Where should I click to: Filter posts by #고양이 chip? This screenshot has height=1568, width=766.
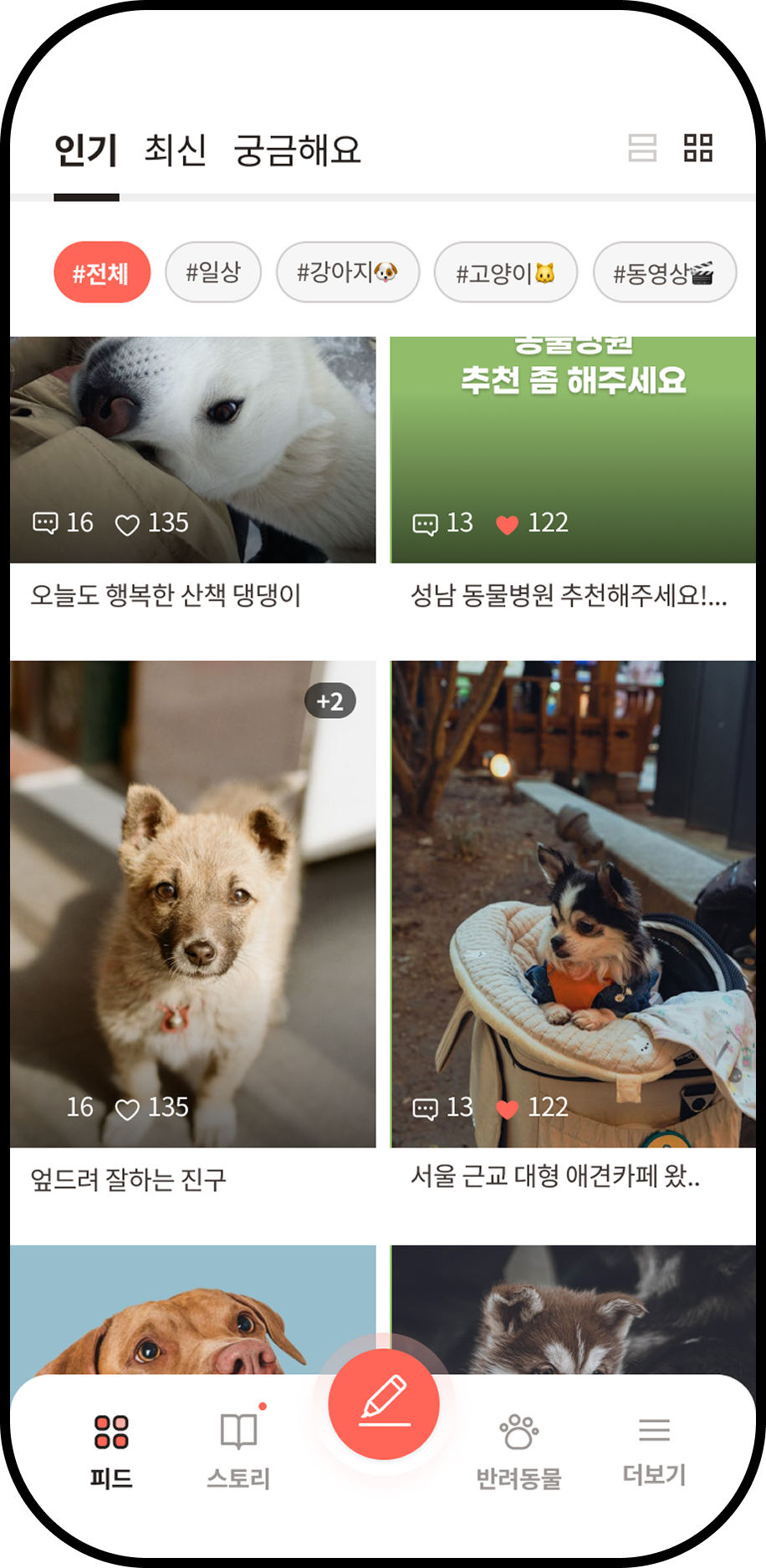coord(506,272)
